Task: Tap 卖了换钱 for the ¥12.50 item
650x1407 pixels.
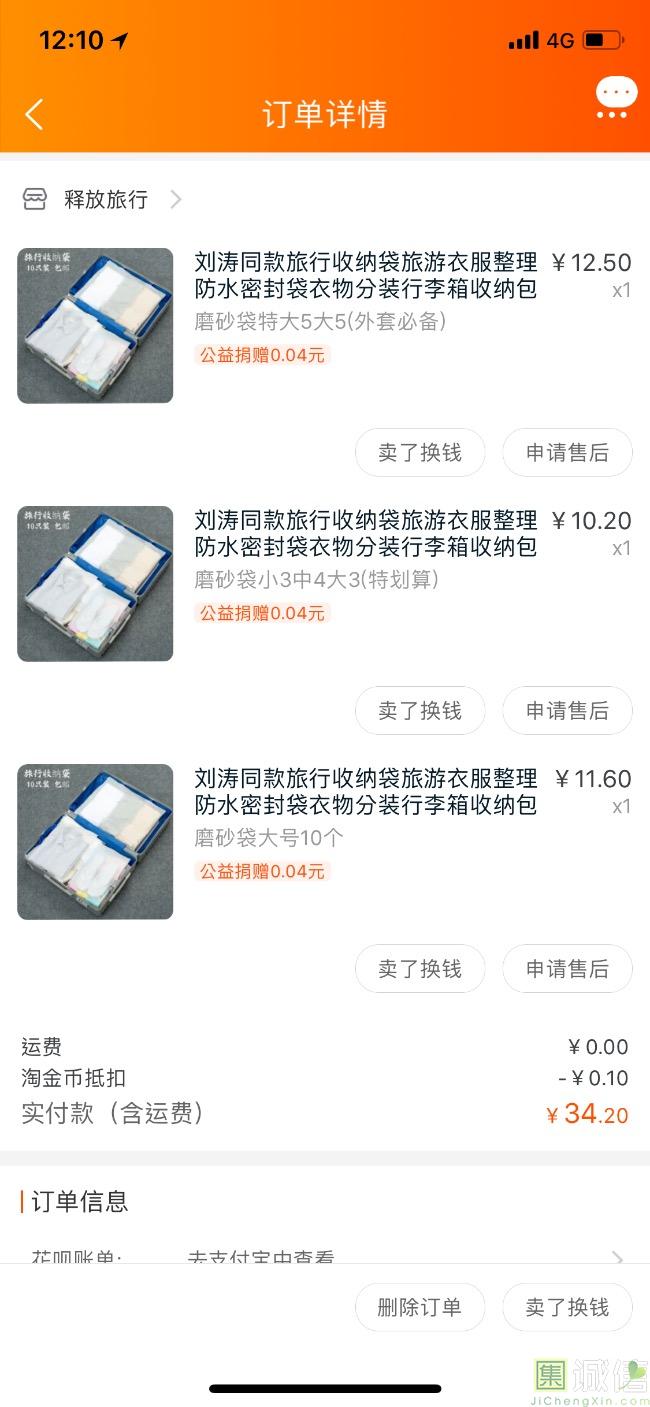Action: [x=420, y=453]
